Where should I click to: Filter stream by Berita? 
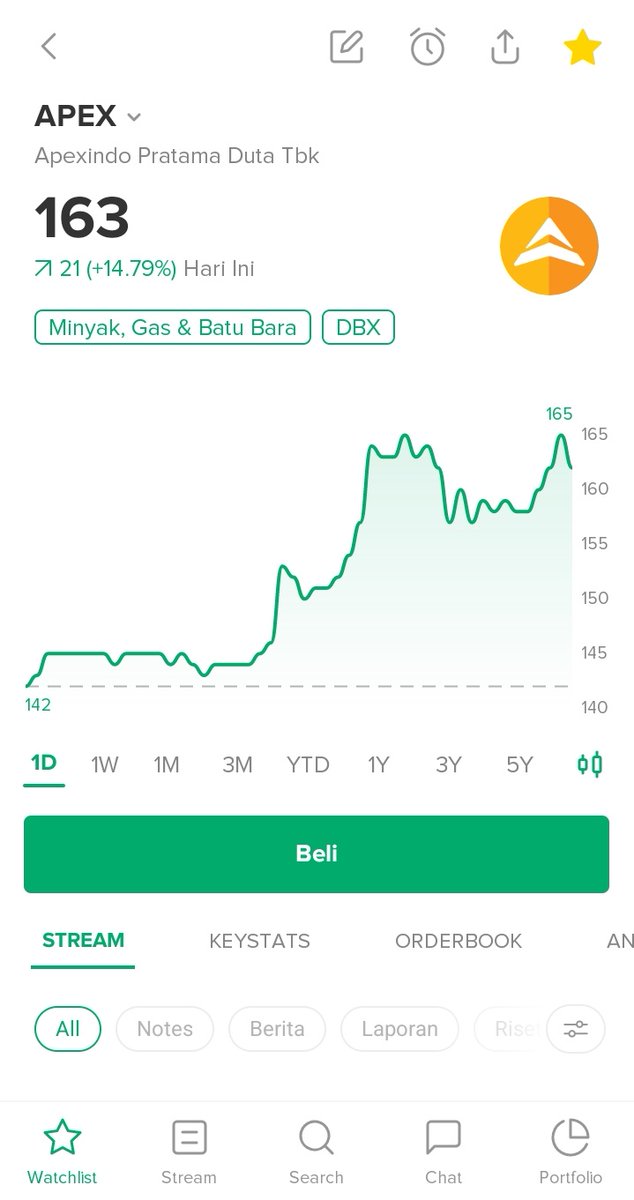(x=277, y=1029)
